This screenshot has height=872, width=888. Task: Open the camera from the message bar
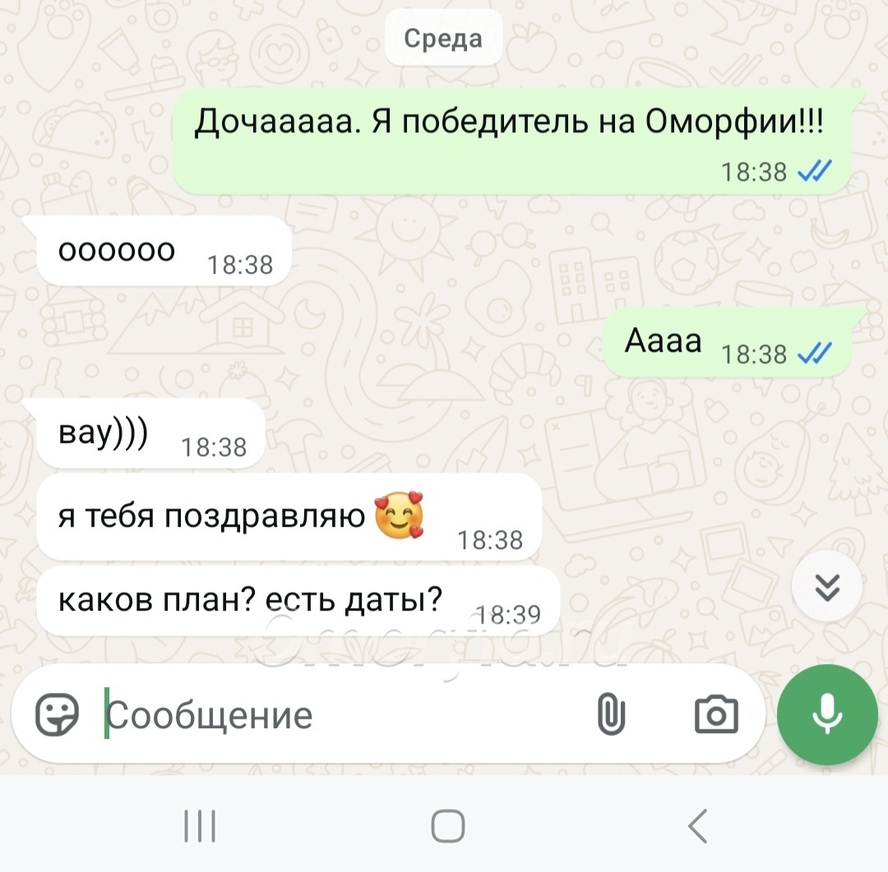pyautogui.click(x=716, y=714)
